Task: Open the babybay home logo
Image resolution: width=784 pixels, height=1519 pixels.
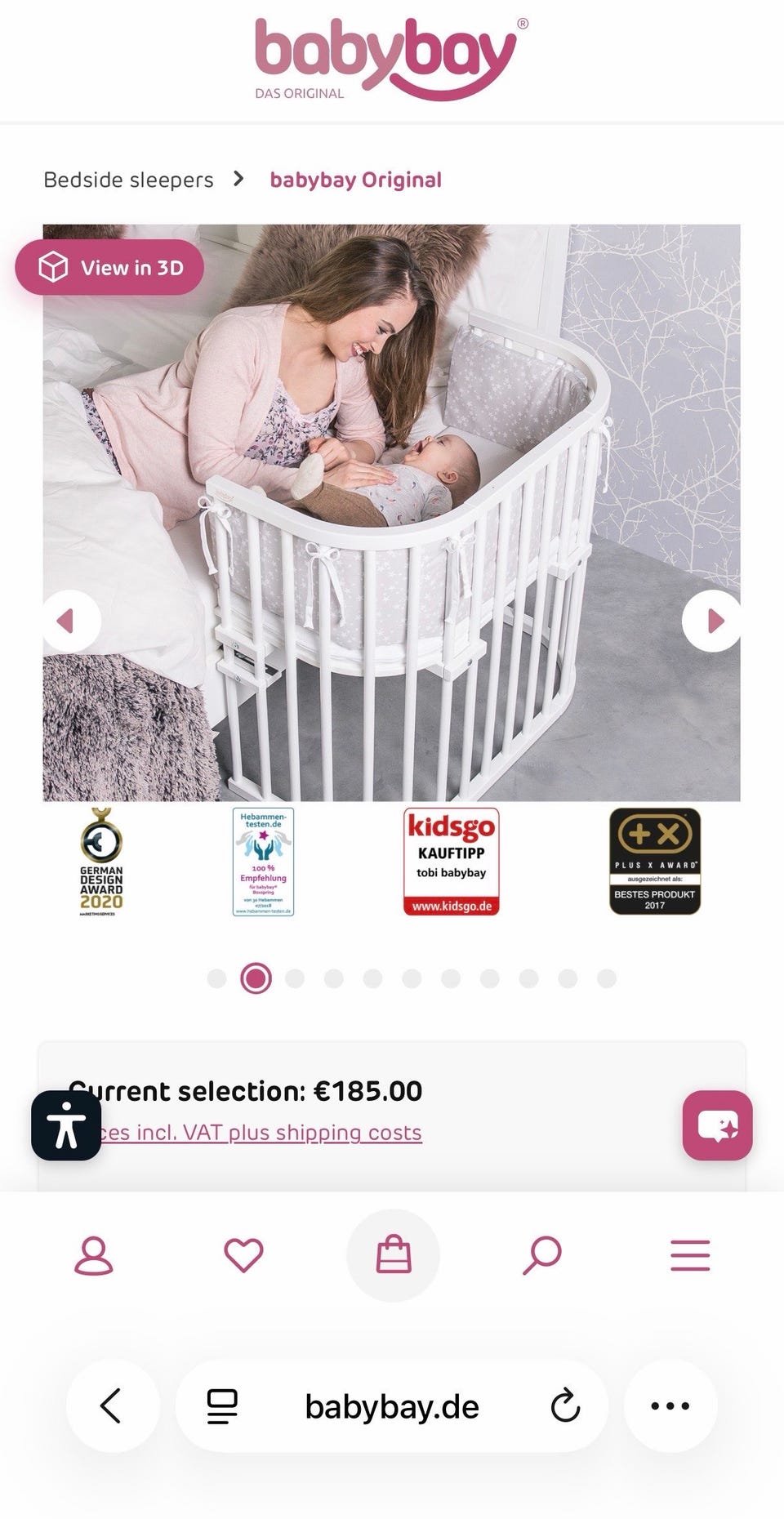Action: (390, 60)
